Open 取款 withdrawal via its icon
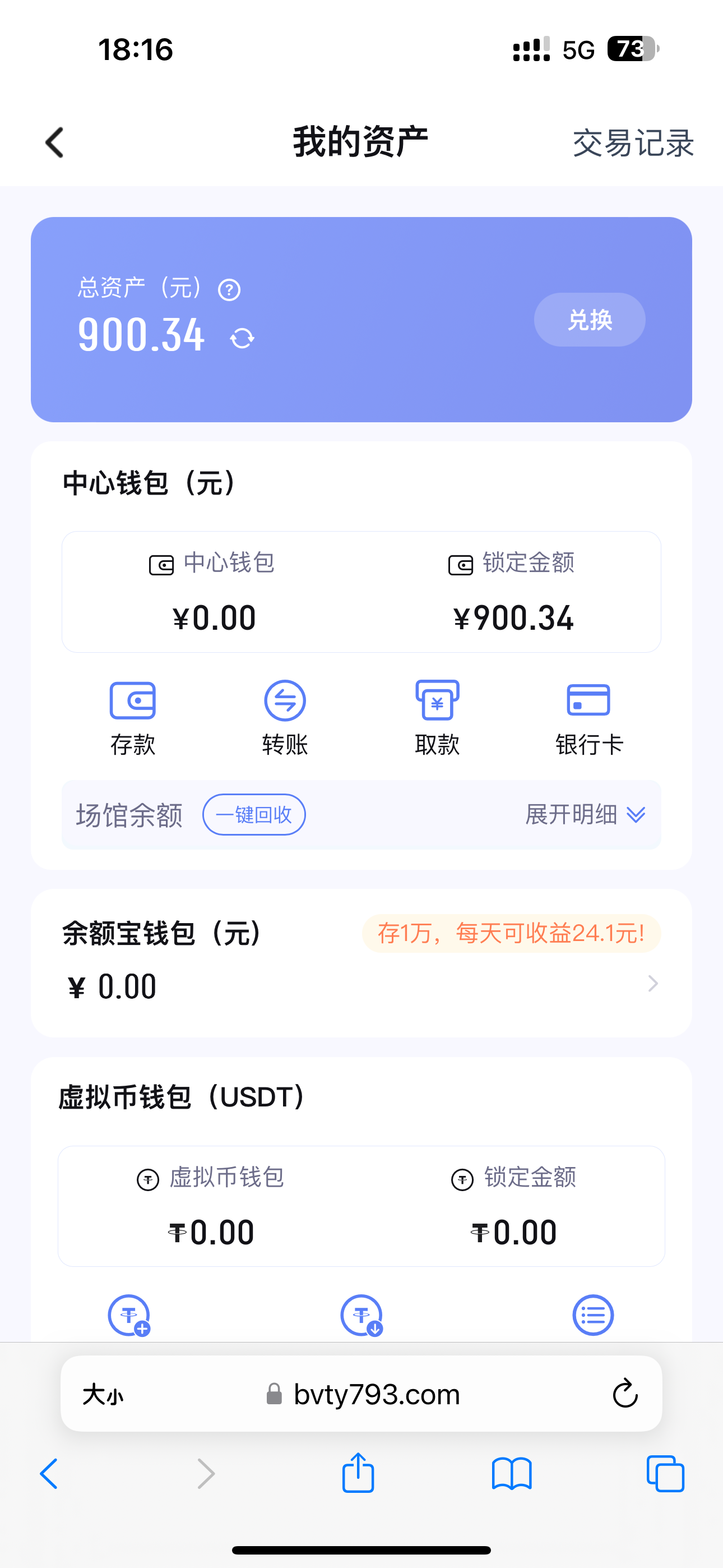Image resolution: width=723 pixels, height=1568 pixels. tap(437, 701)
